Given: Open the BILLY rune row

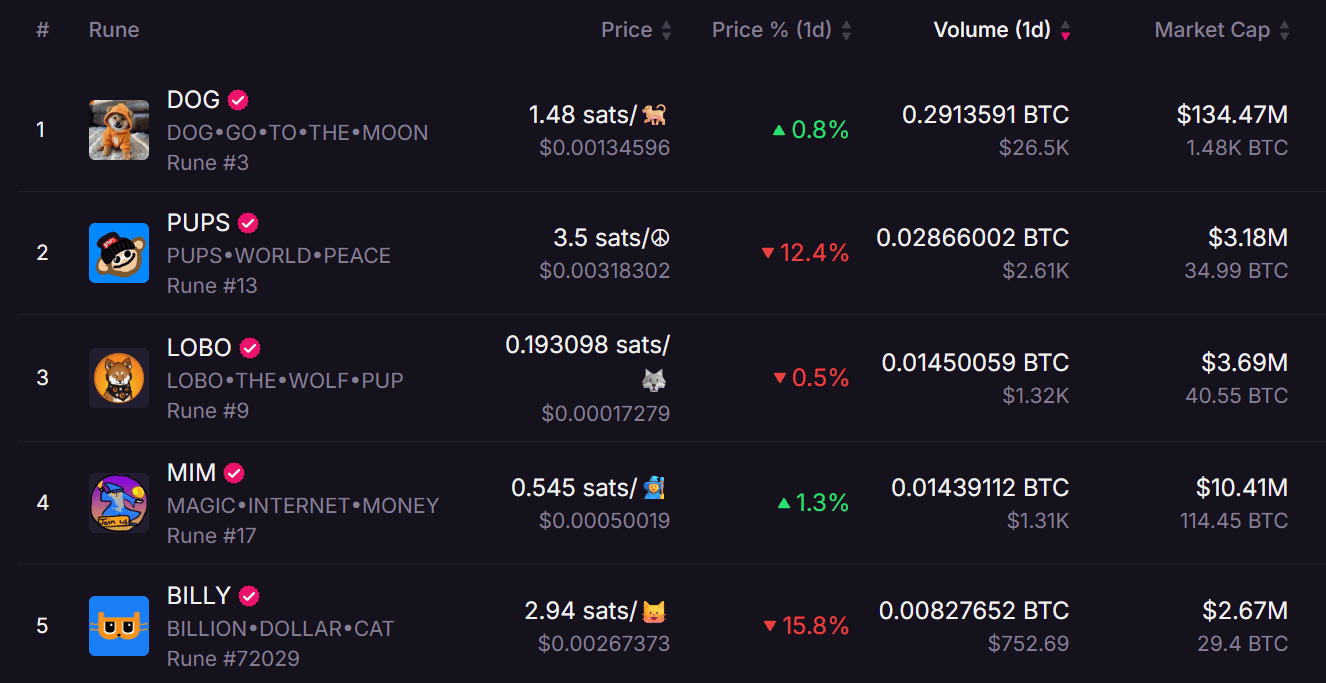Looking at the screenshot, I should click(199, 596).
